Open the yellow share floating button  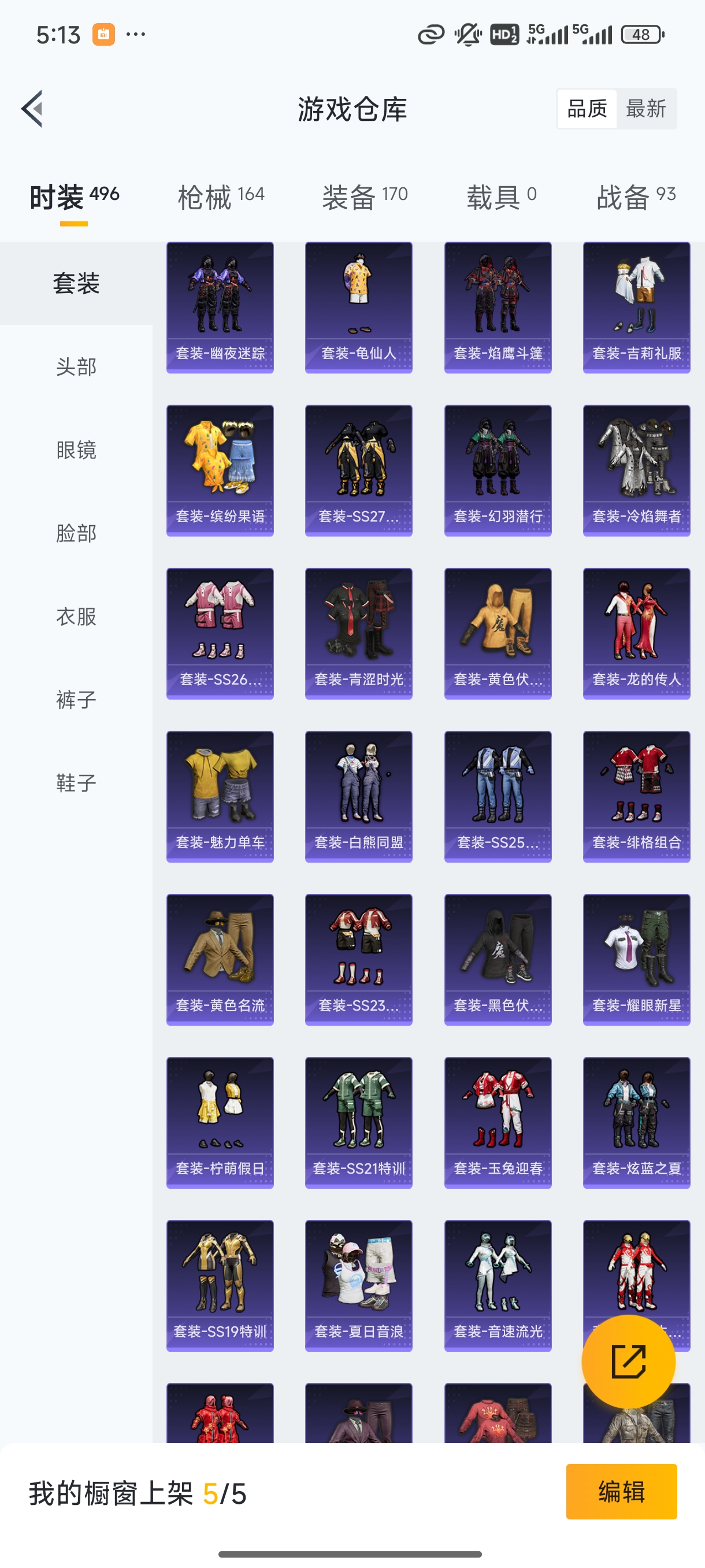click(x=629, y=1362)
